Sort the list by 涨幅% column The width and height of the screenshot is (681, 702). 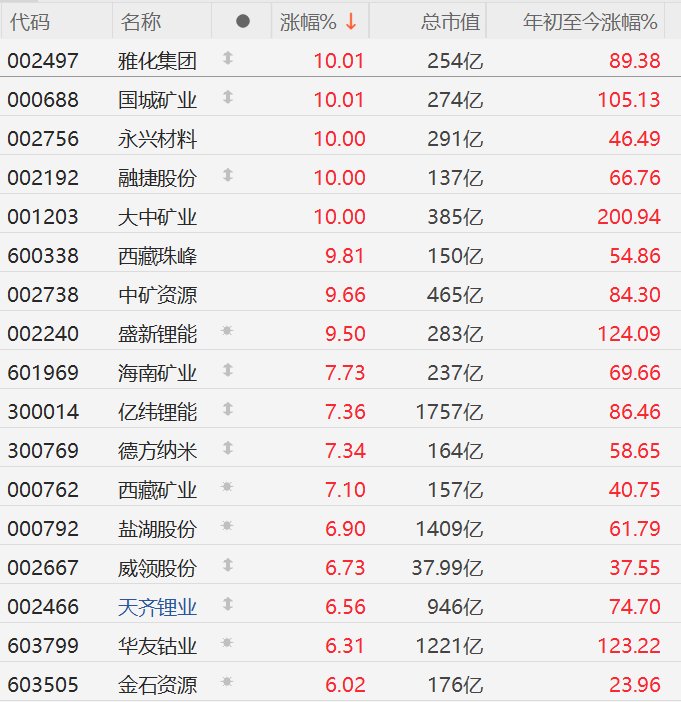point(319,22)
